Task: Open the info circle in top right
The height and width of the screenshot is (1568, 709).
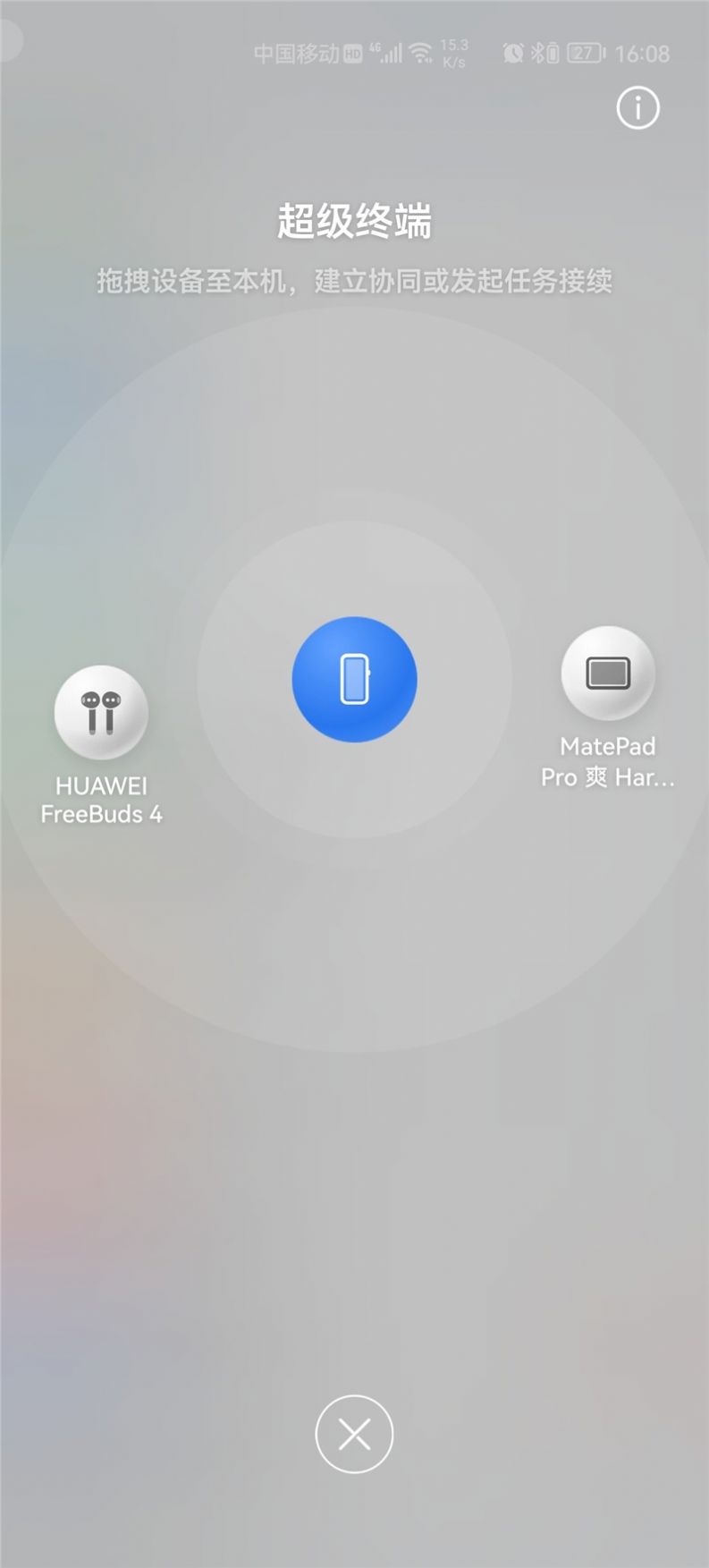Action: 637,107
